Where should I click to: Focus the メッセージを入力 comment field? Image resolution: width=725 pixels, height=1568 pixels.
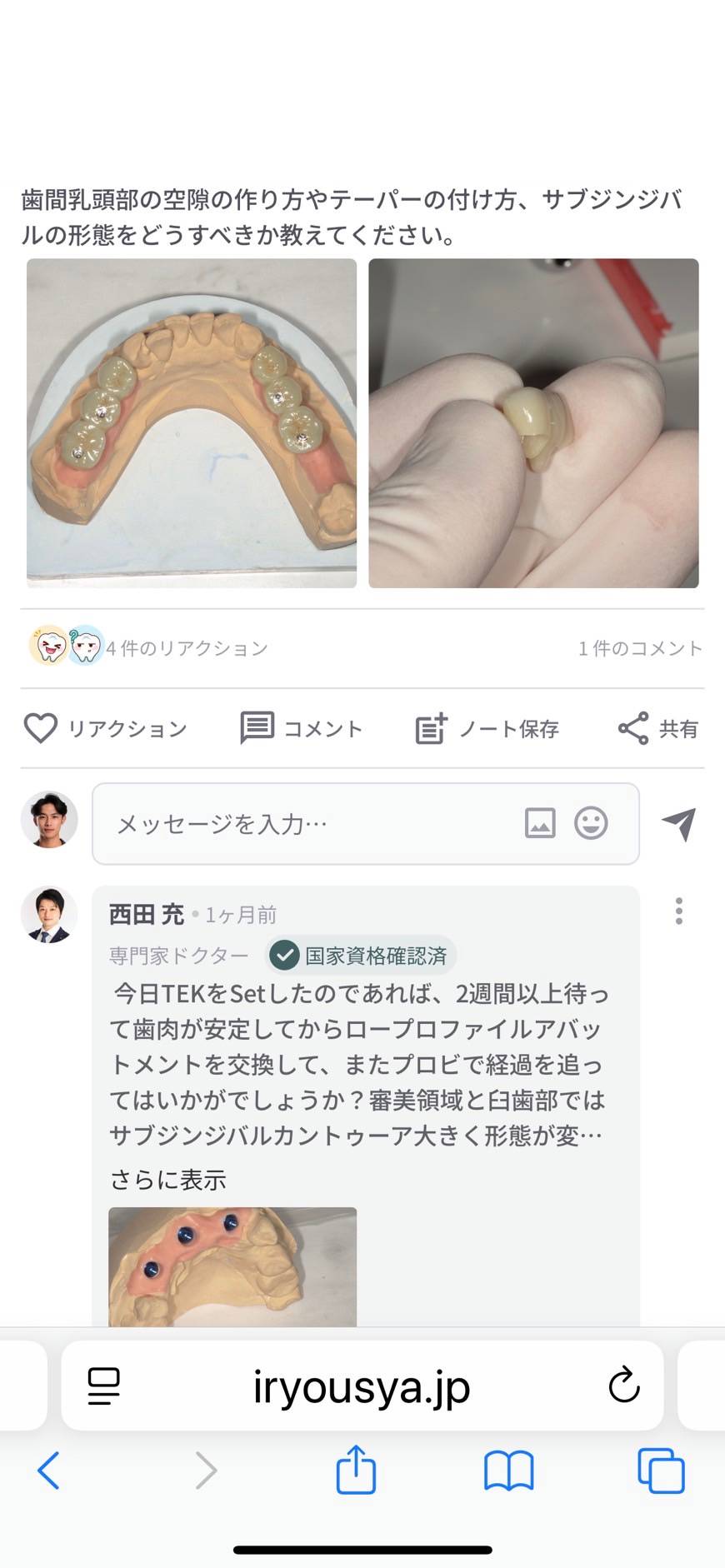point(308,824)
